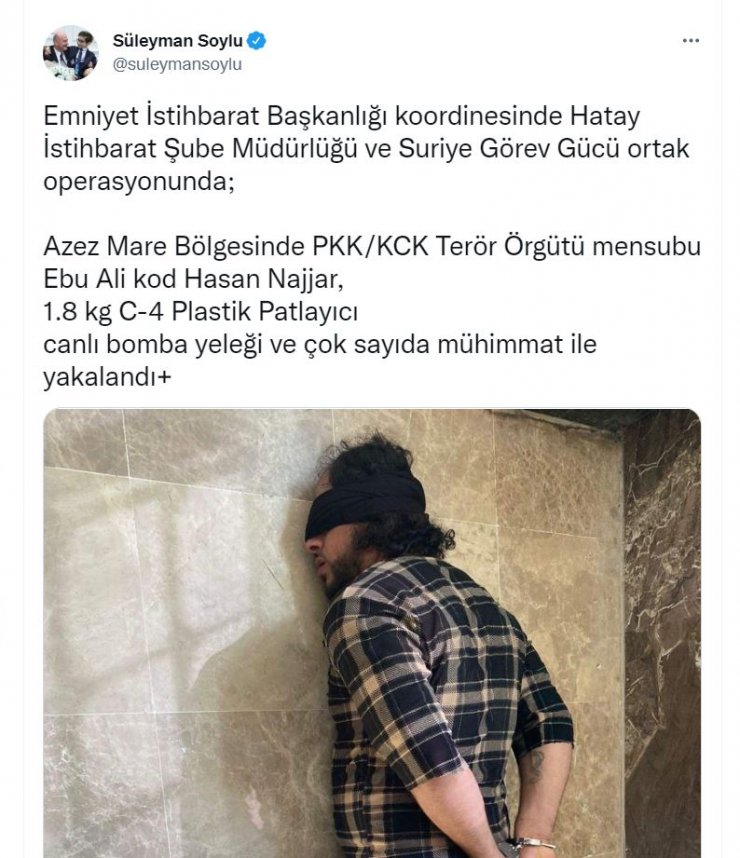Image resolution: width=740 pixels, height=858 pixels.
Task: Tap the @suleymansoylu handle
Action: pyautogui.click(x=176, y=64)
